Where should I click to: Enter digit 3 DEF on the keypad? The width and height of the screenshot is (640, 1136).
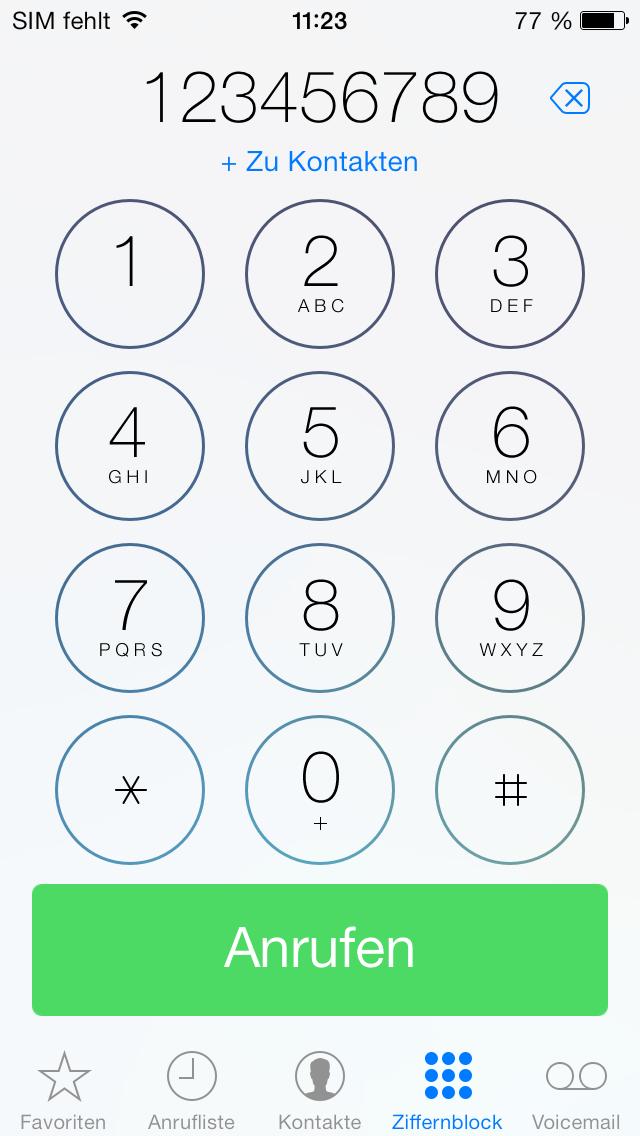coord(510,274)
